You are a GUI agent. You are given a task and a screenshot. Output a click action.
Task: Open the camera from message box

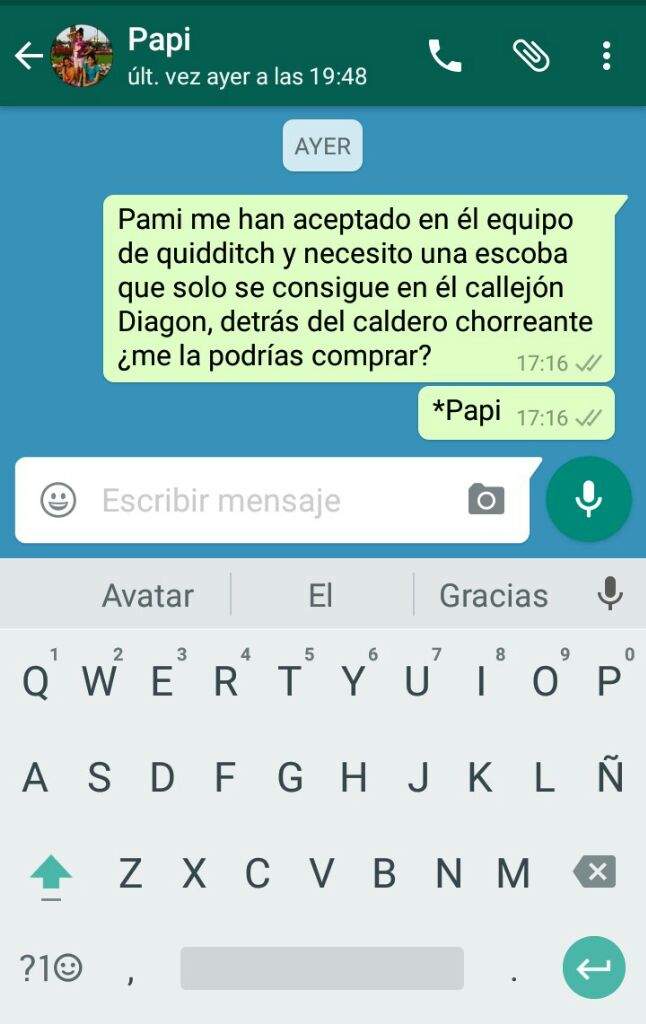tap(486, 499)
